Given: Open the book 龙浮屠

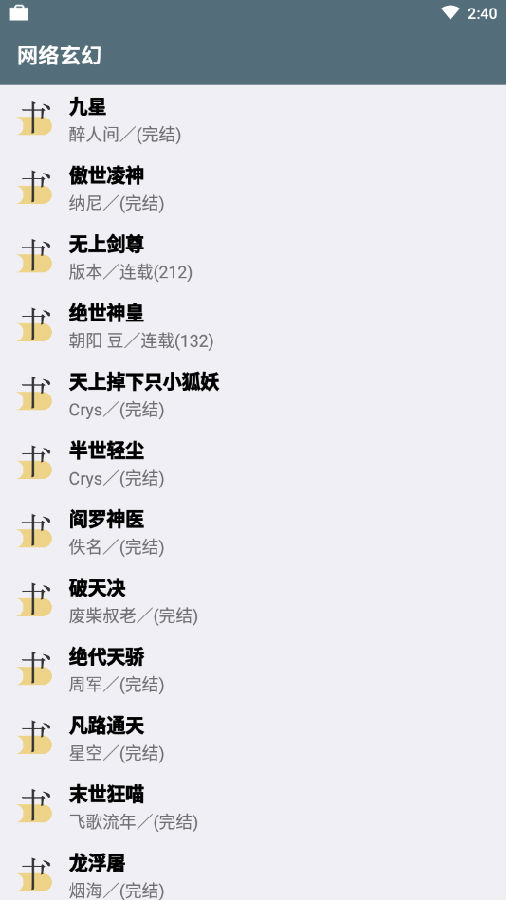Looking at the screenshot, I should (253, 871).
